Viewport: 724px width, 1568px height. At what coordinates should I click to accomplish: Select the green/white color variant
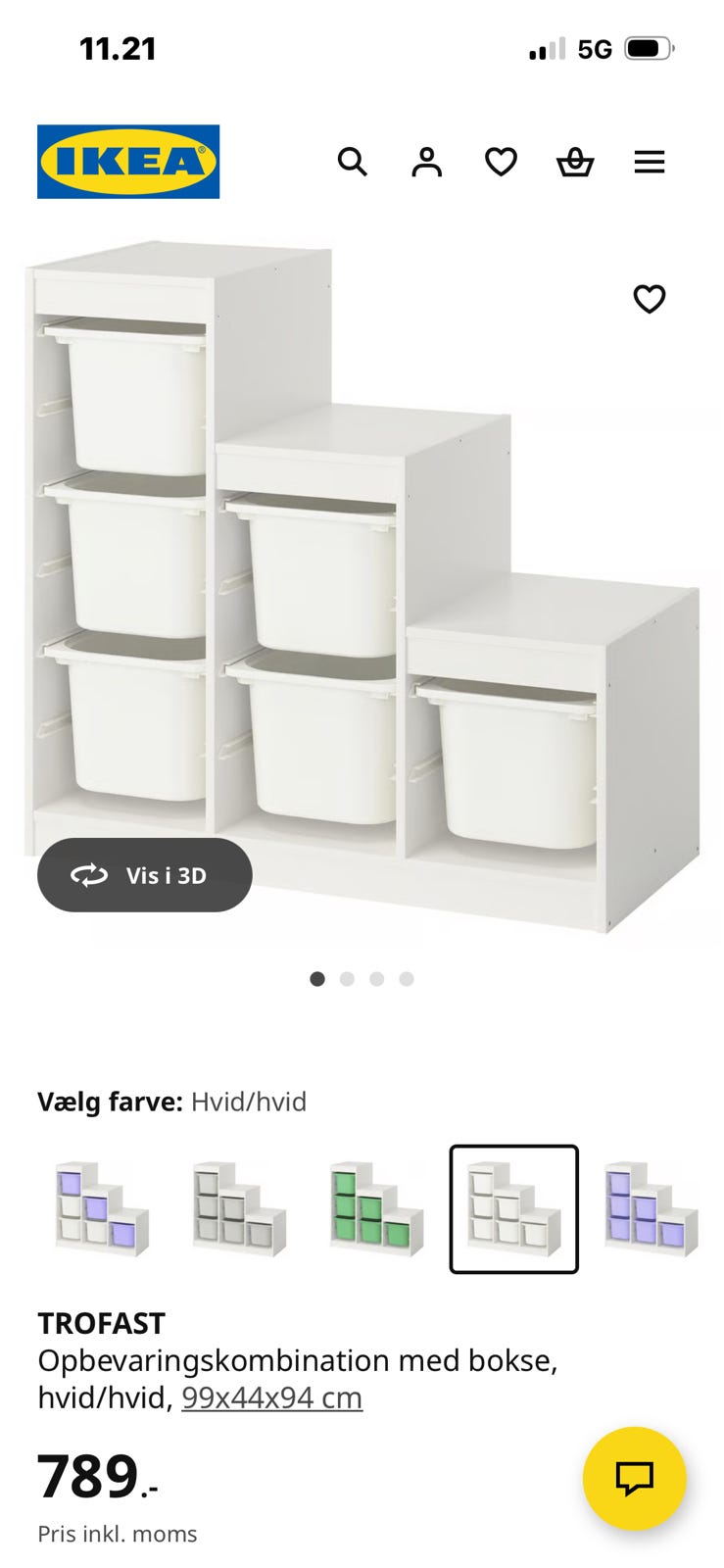[376, 1207]
